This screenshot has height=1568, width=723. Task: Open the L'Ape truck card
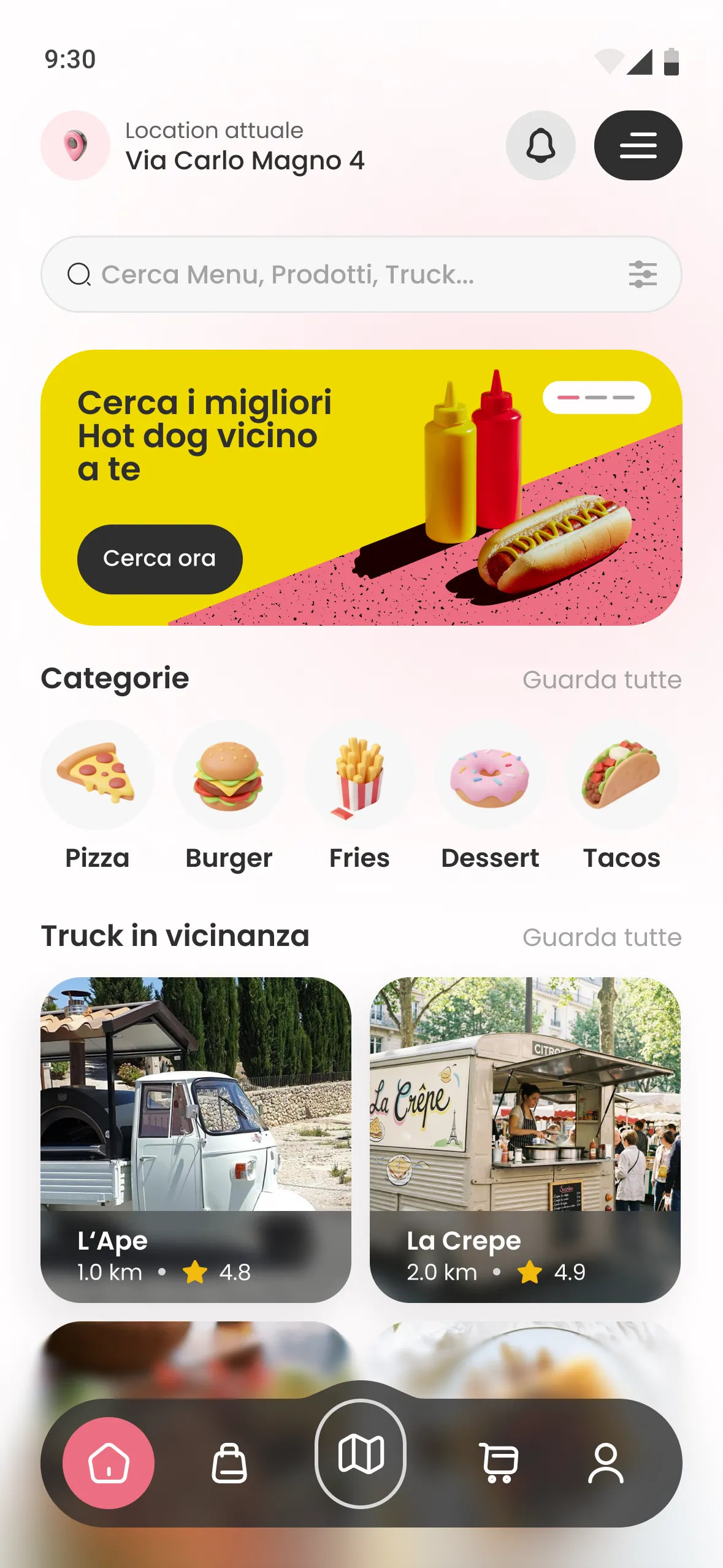coord(196,1139)
